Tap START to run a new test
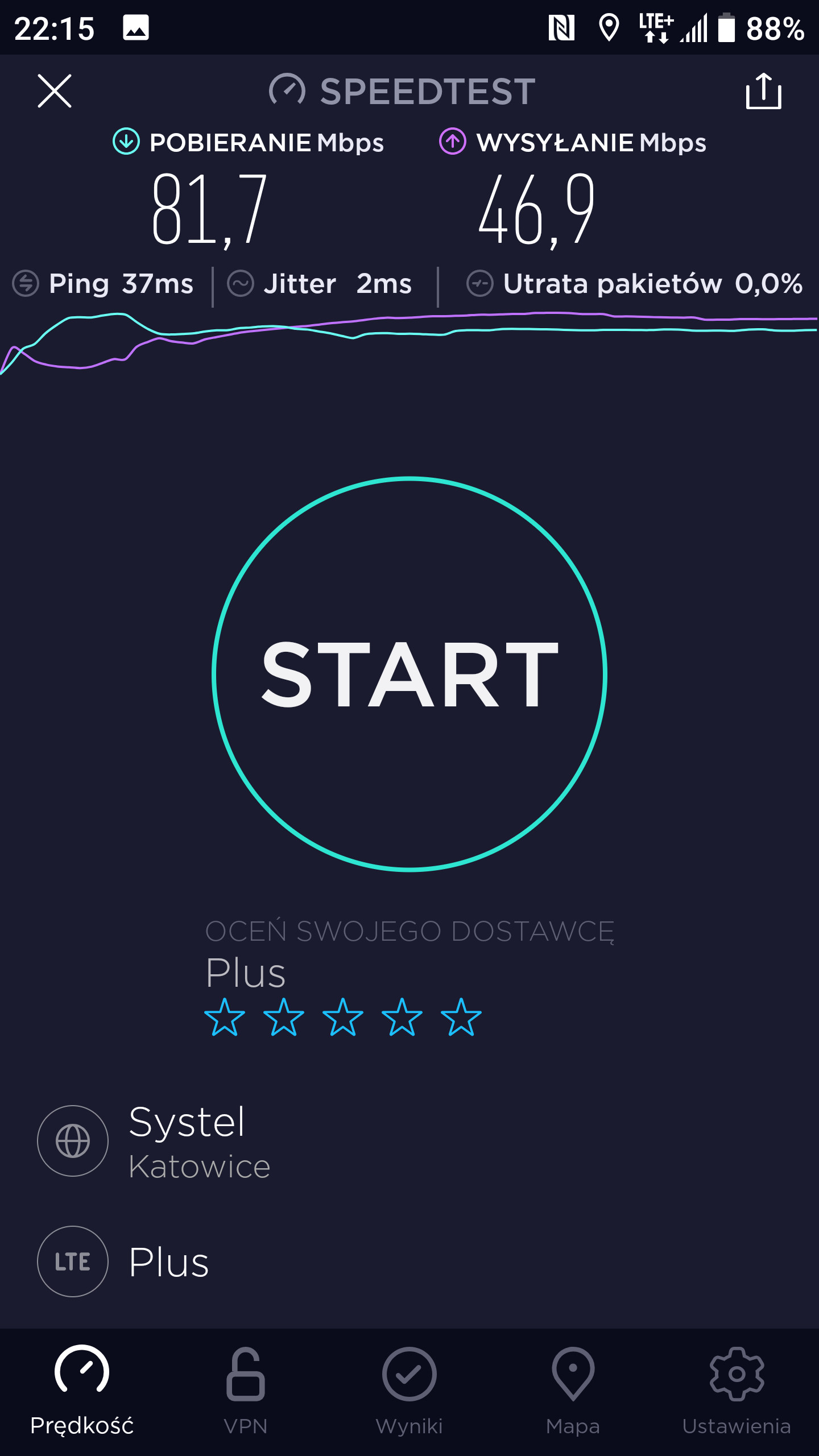 coord(409,674)
